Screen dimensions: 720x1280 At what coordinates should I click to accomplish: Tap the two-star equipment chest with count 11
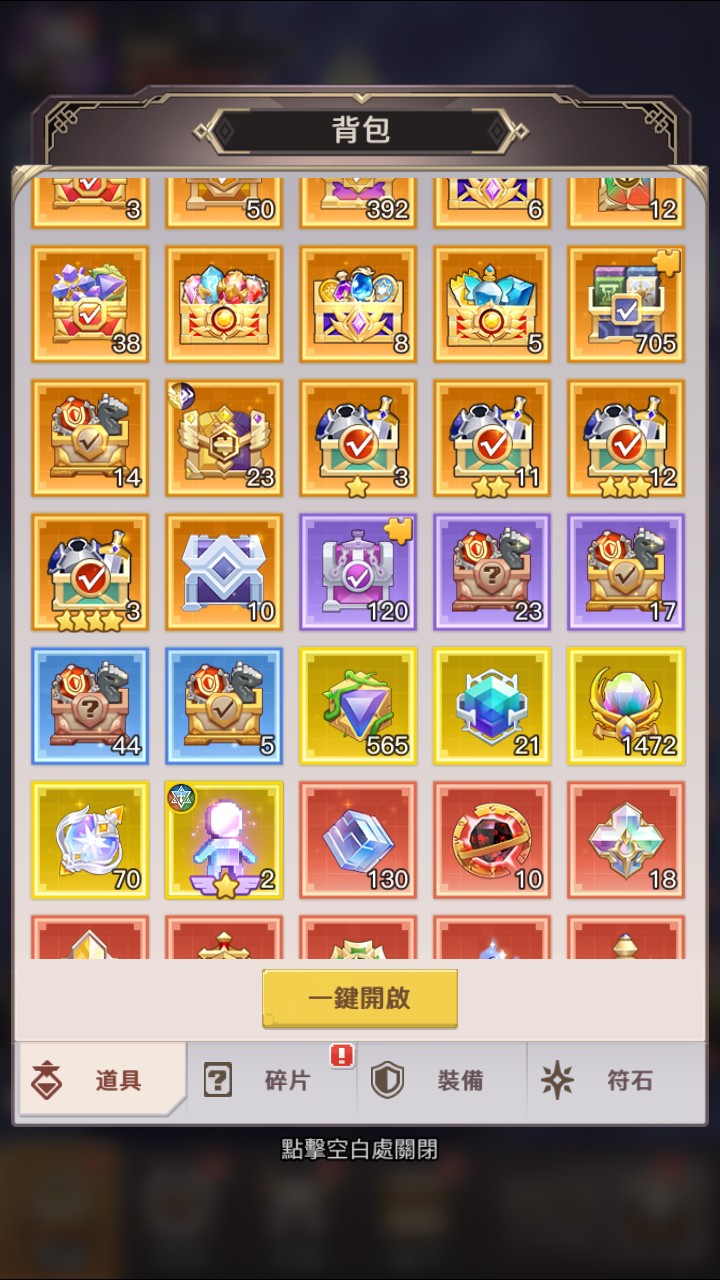pos(492,438)
